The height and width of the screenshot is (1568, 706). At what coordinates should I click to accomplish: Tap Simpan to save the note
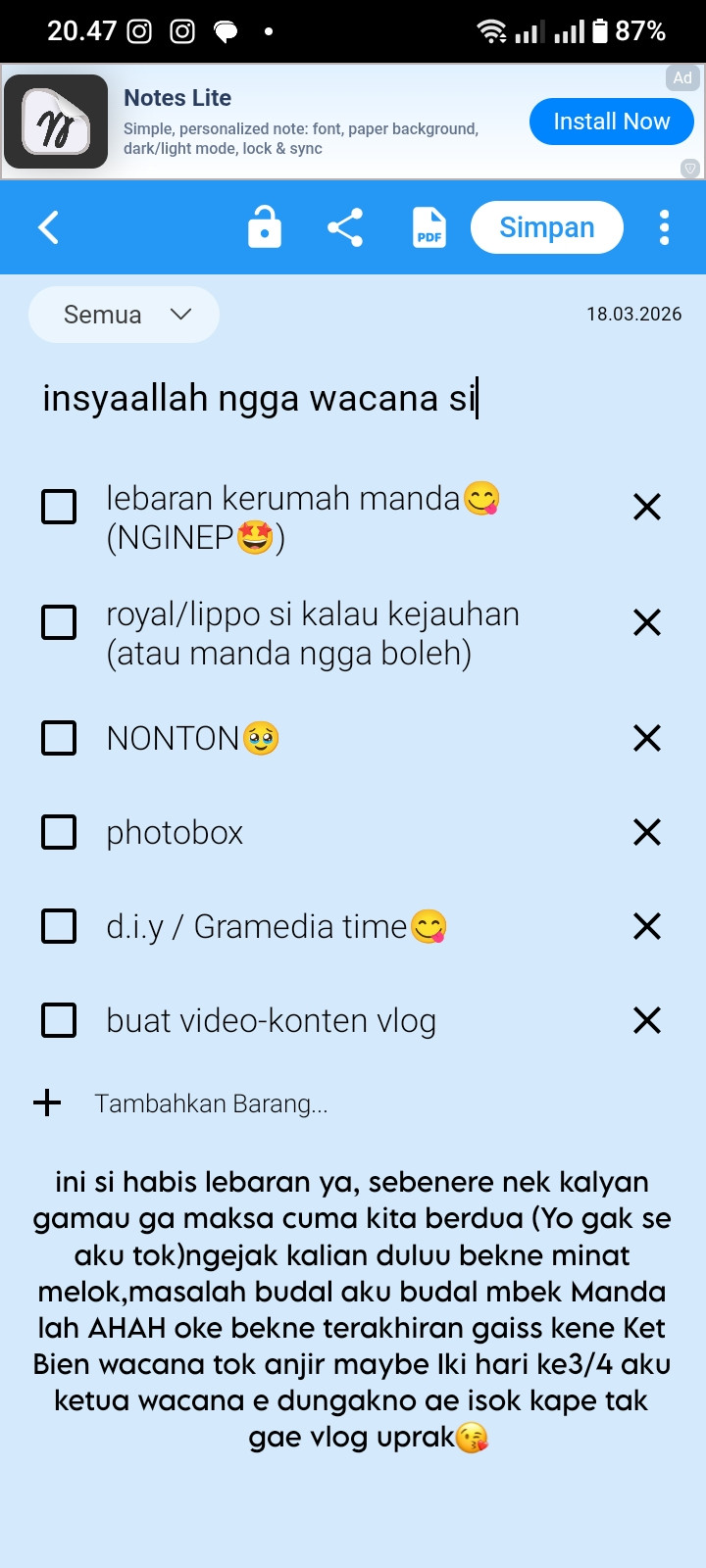click(x=547, y=227)
